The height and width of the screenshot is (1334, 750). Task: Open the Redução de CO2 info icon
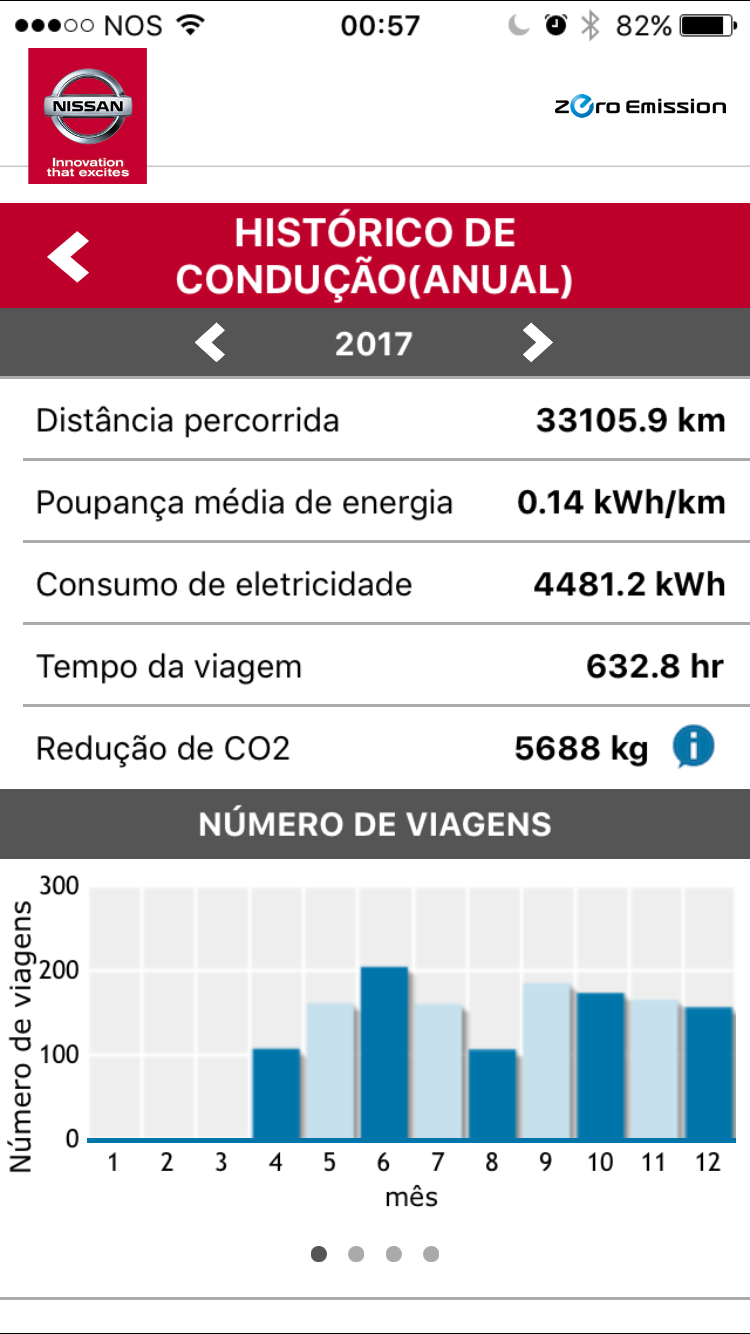pos(693,747)
